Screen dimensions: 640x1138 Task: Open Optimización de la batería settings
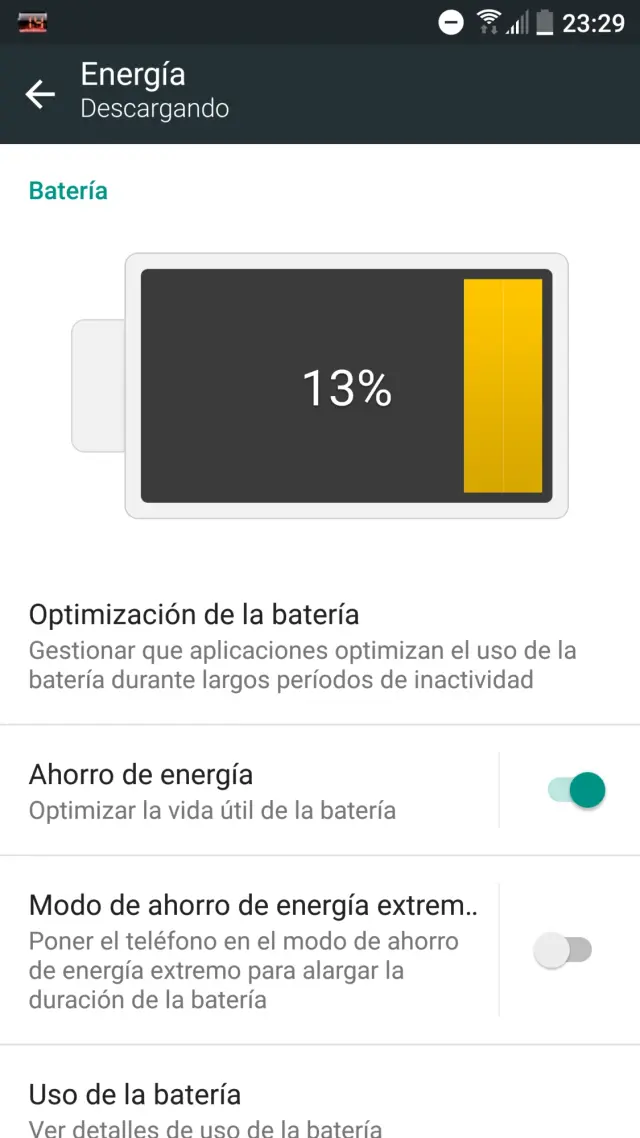click(300, 646)
